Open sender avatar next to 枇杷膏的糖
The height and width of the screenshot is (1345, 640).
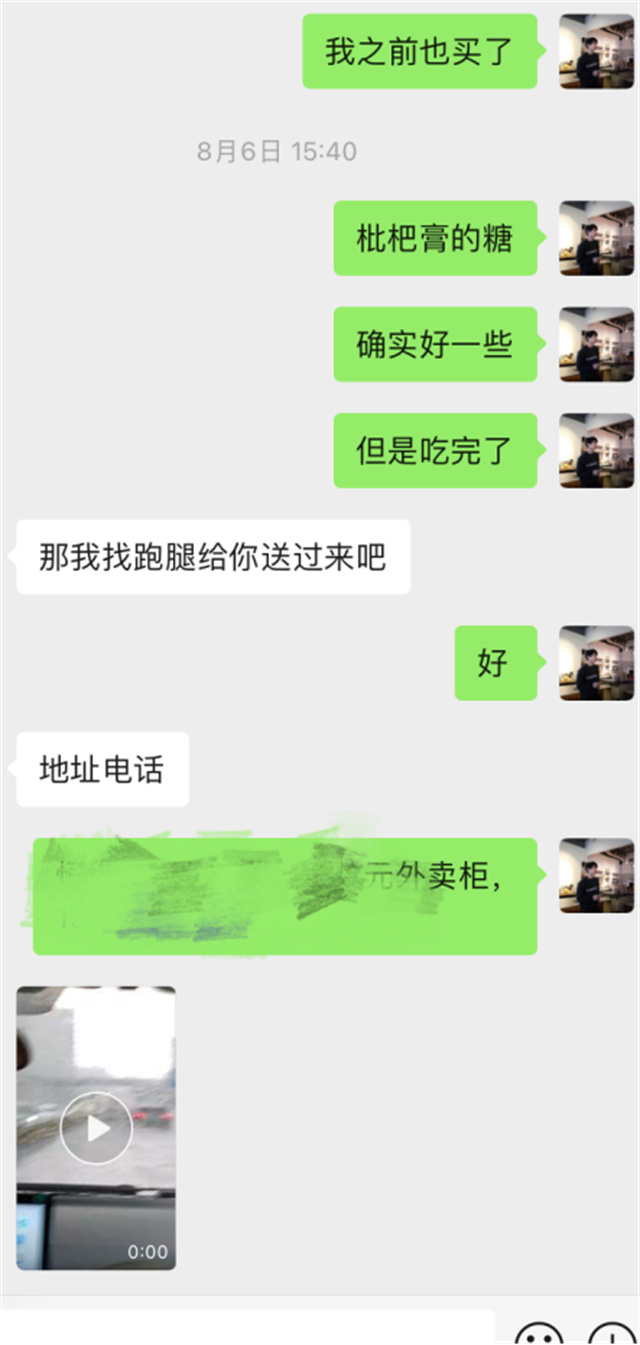(596, 238)
